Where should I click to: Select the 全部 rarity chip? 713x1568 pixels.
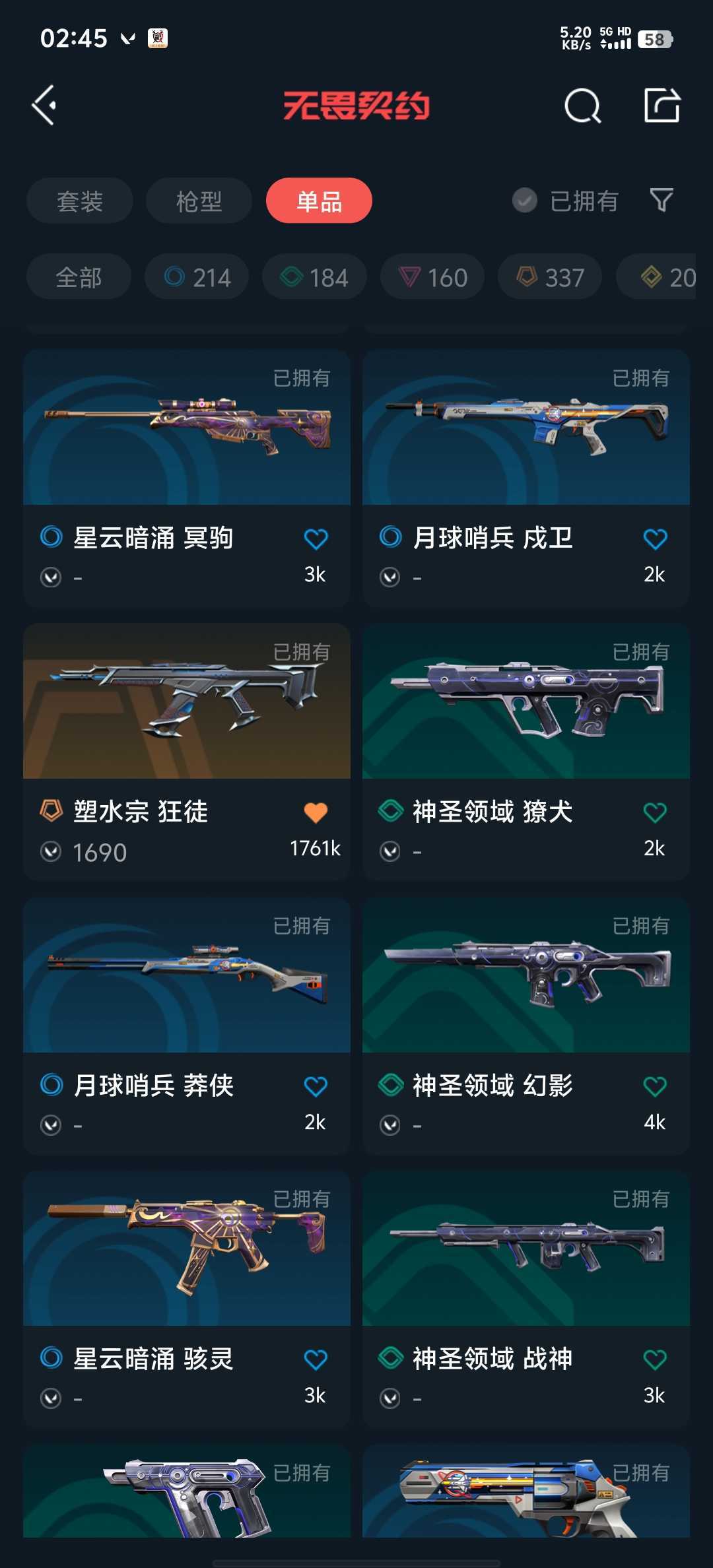point(79,277)
